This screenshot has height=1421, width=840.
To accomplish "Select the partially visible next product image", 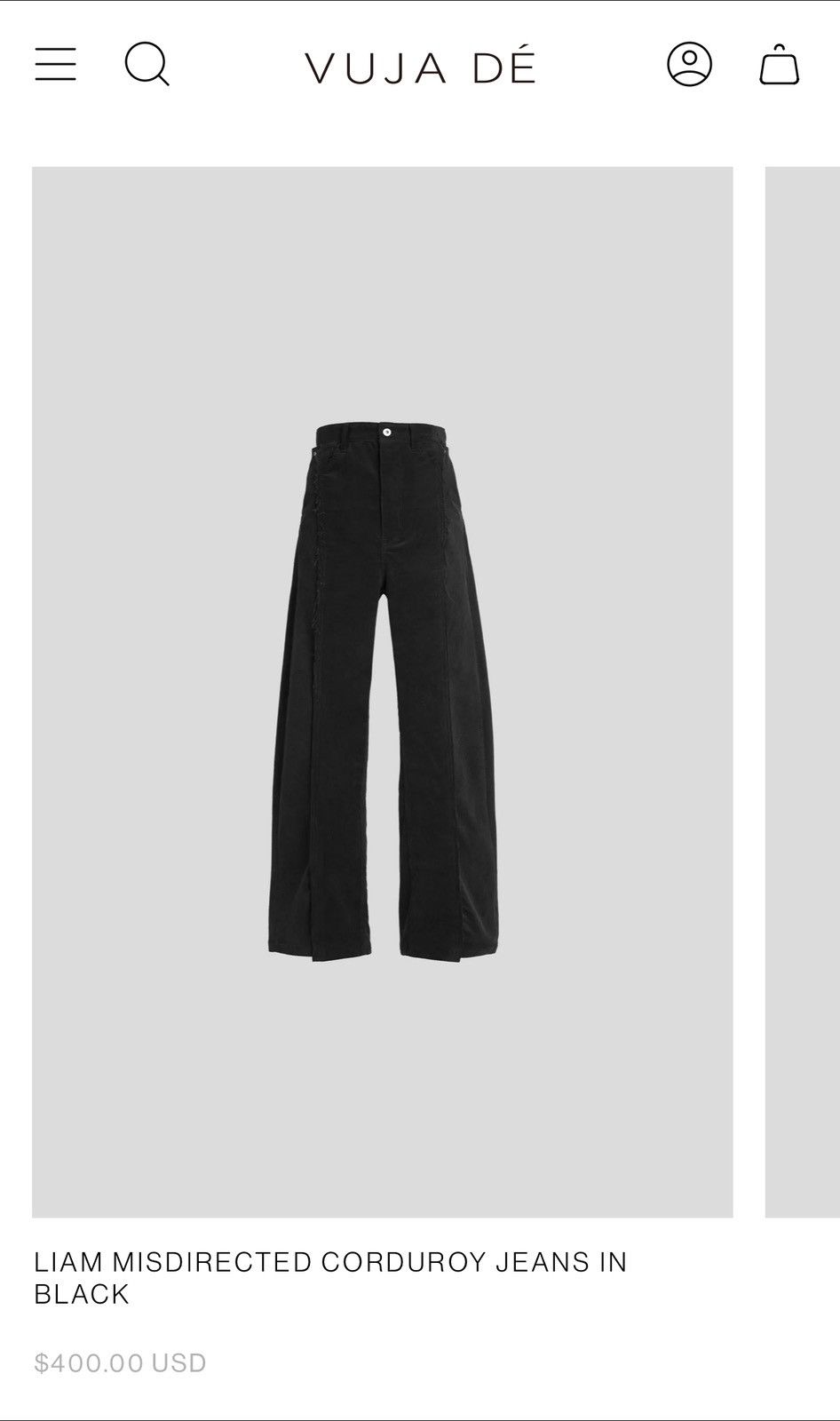I will click(x=801, y=693).
